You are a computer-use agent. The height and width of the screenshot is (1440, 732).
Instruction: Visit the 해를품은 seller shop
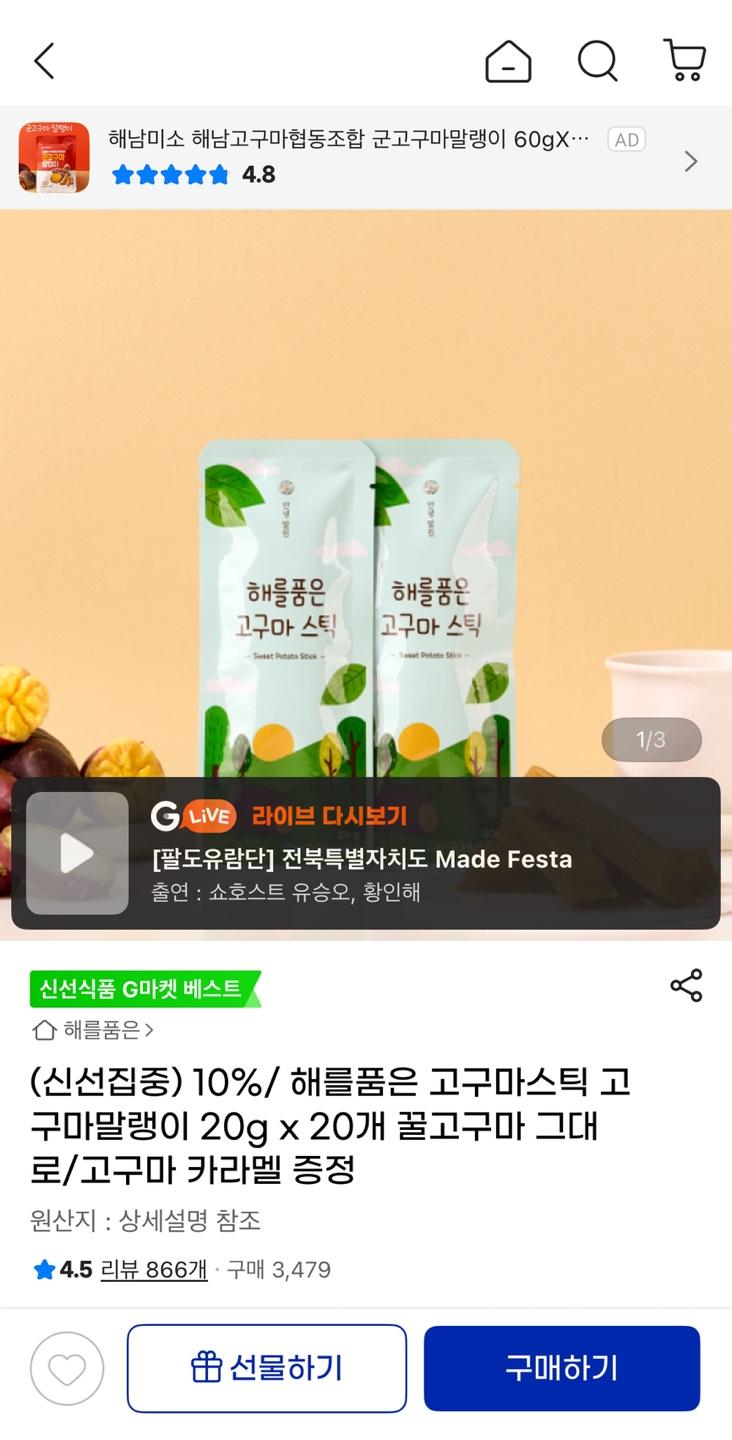(x=93, y=1029)
